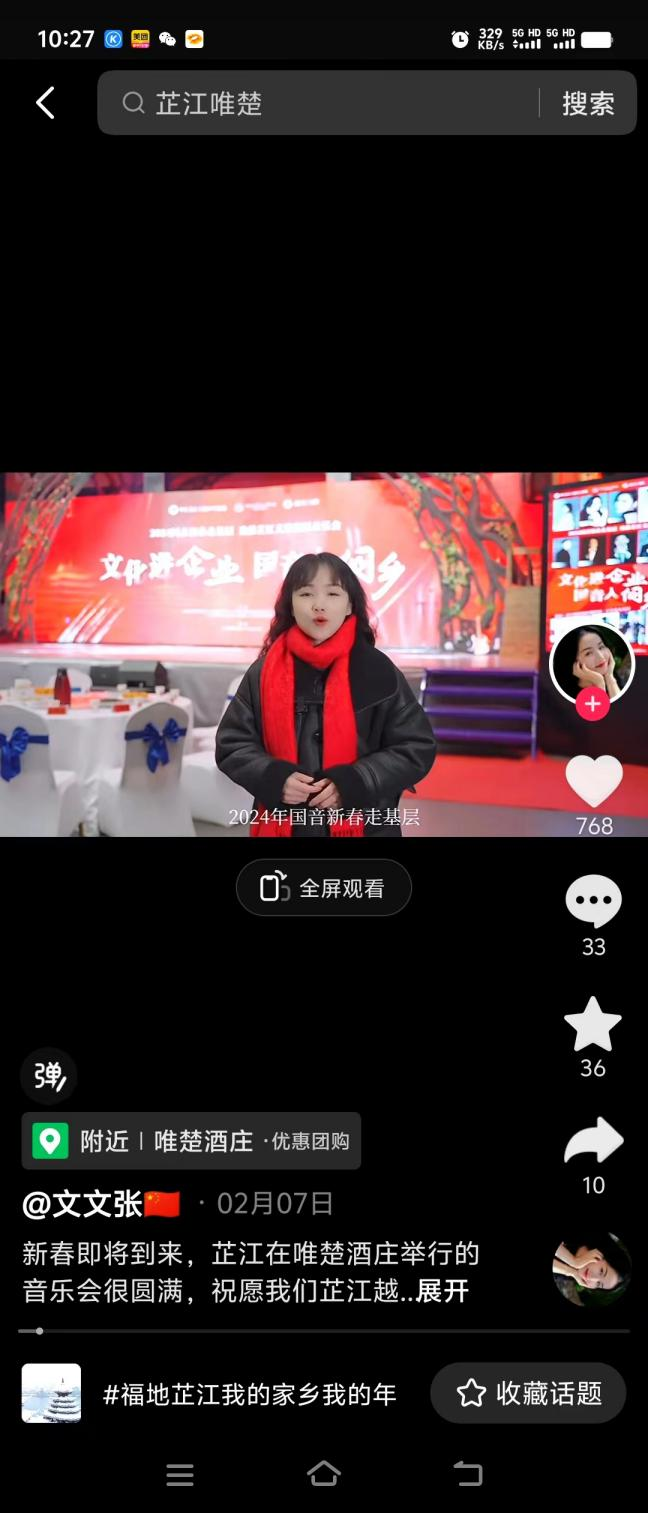648x1513 pixels.
Task: Favorite the video with the star
Action: point(593,1024)
